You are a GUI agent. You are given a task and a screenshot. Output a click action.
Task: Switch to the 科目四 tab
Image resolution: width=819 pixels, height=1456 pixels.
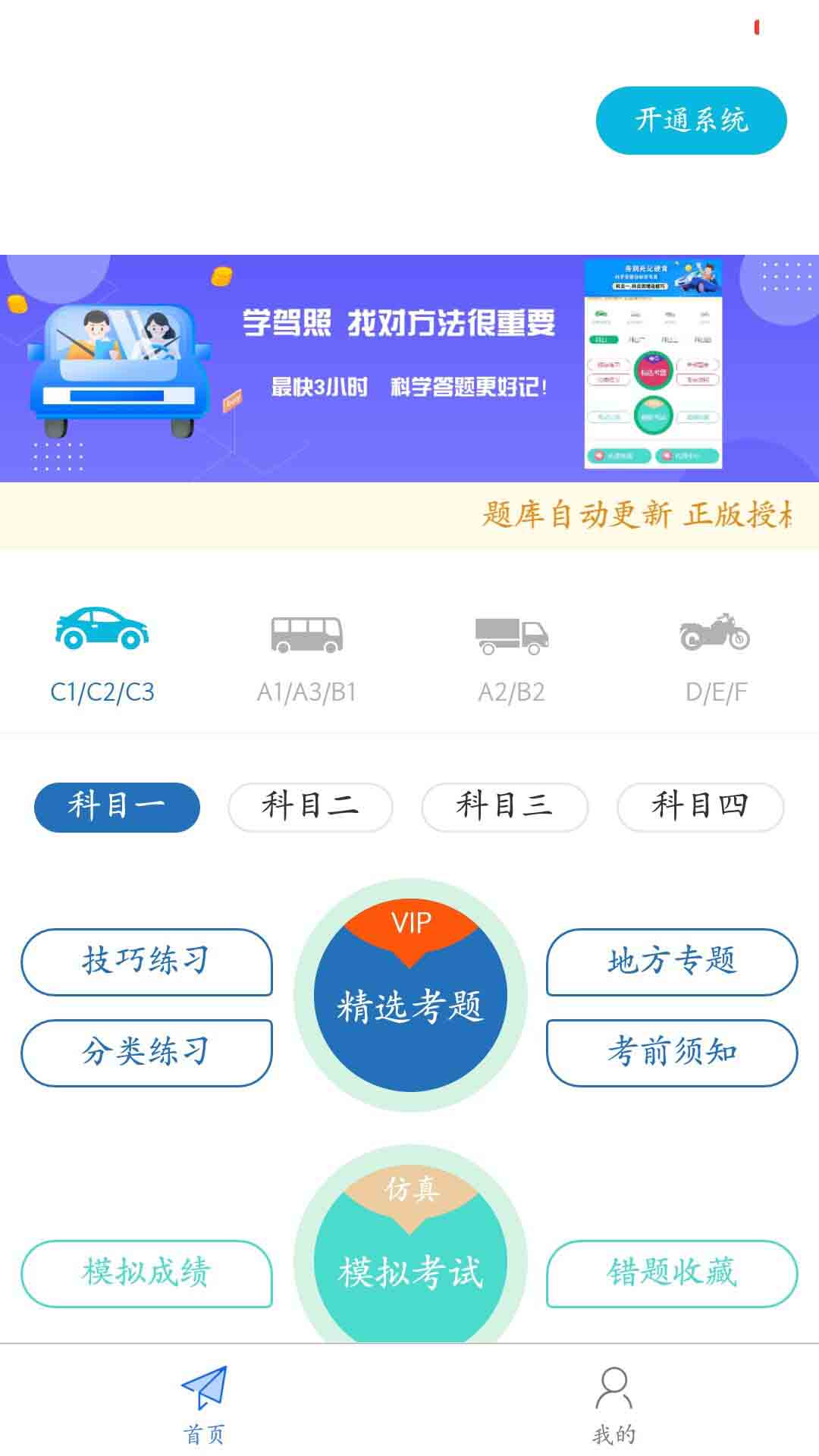[699, 806]
